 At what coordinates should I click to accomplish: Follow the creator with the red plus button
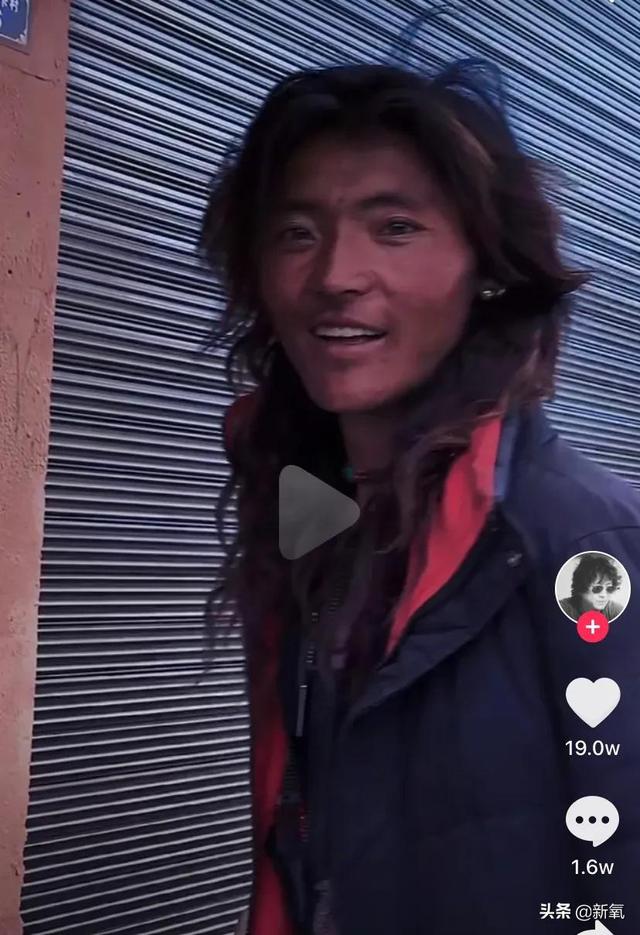pyautogui.click(x=593, y=627)
